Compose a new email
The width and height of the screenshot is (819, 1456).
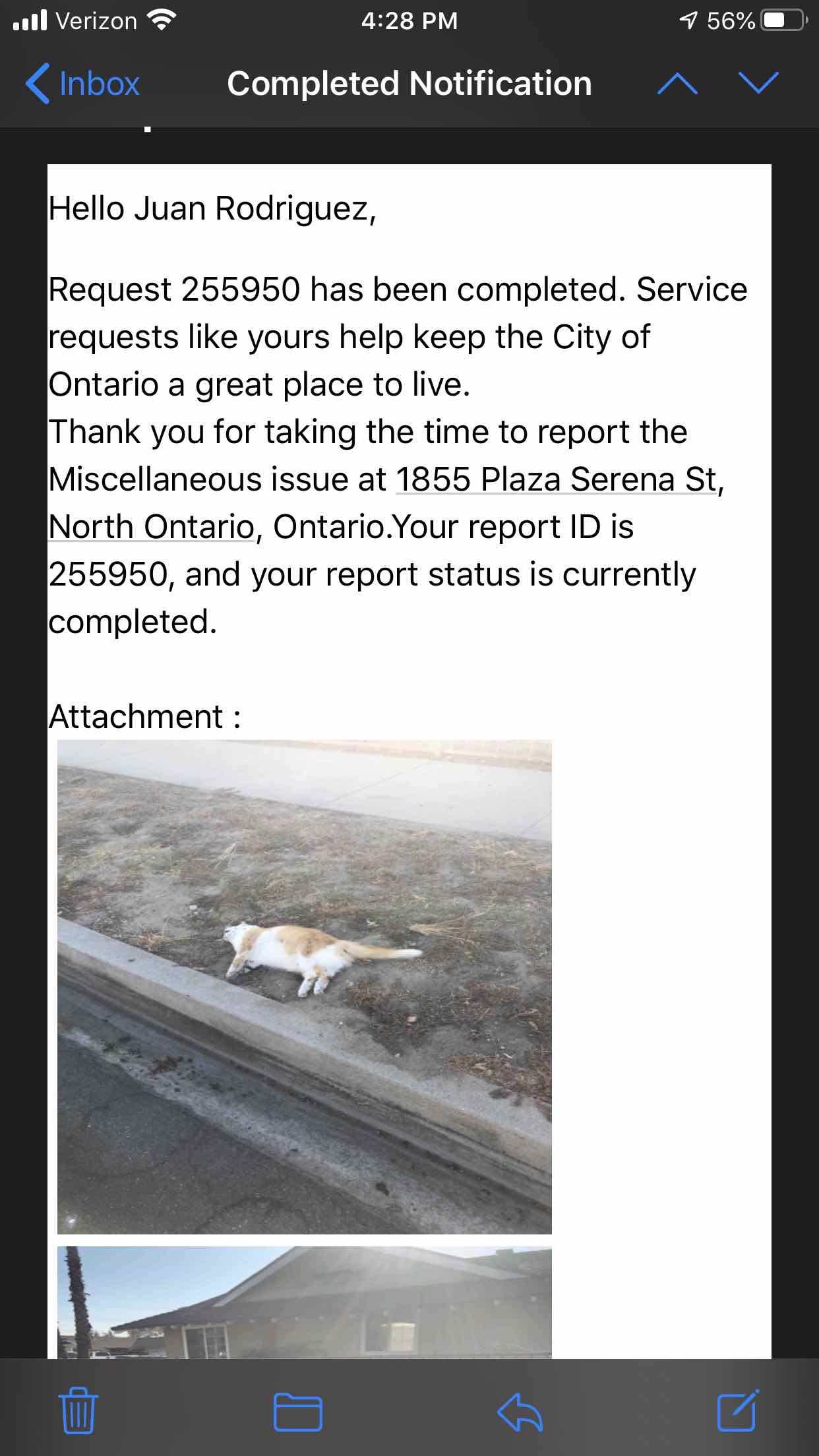[x=738, y=1410]
